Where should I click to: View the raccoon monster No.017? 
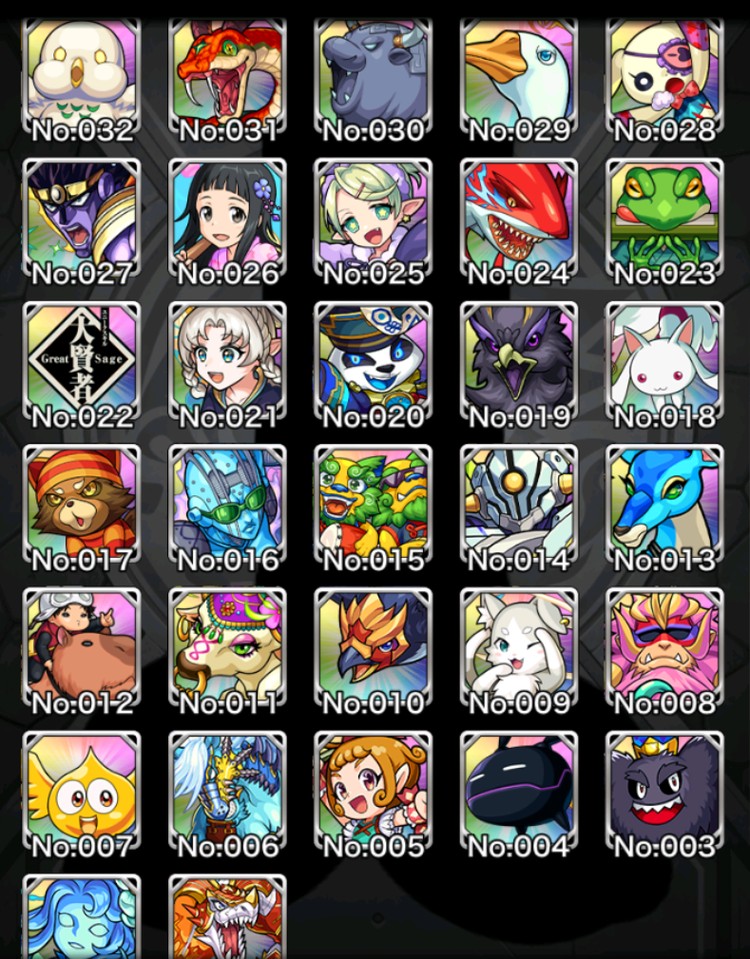pyautogui.click(x=81, y=503)
